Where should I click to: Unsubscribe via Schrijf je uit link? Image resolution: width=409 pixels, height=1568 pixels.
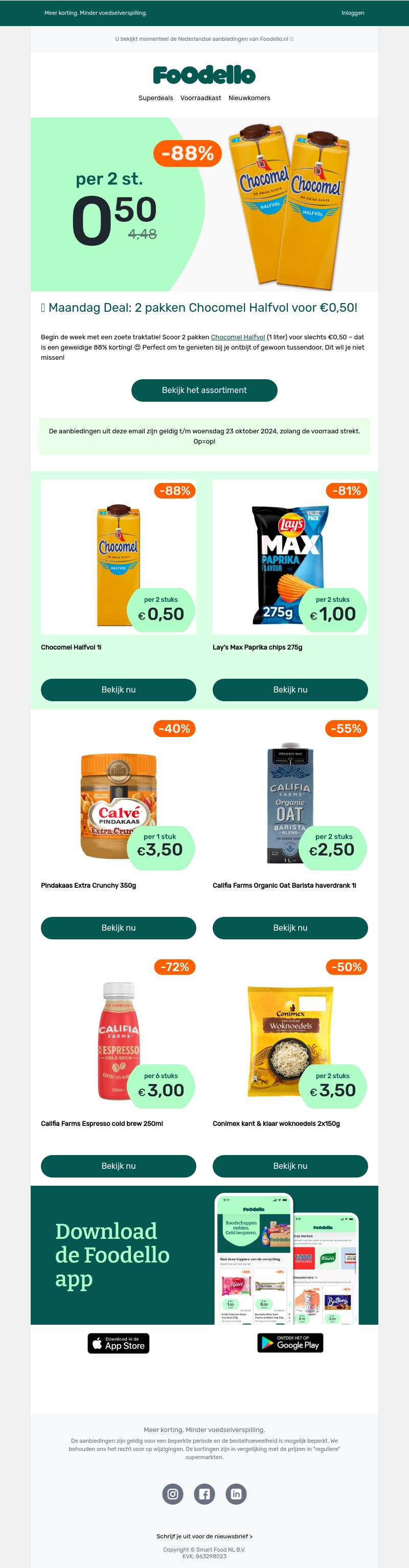tap(204, 1536)
